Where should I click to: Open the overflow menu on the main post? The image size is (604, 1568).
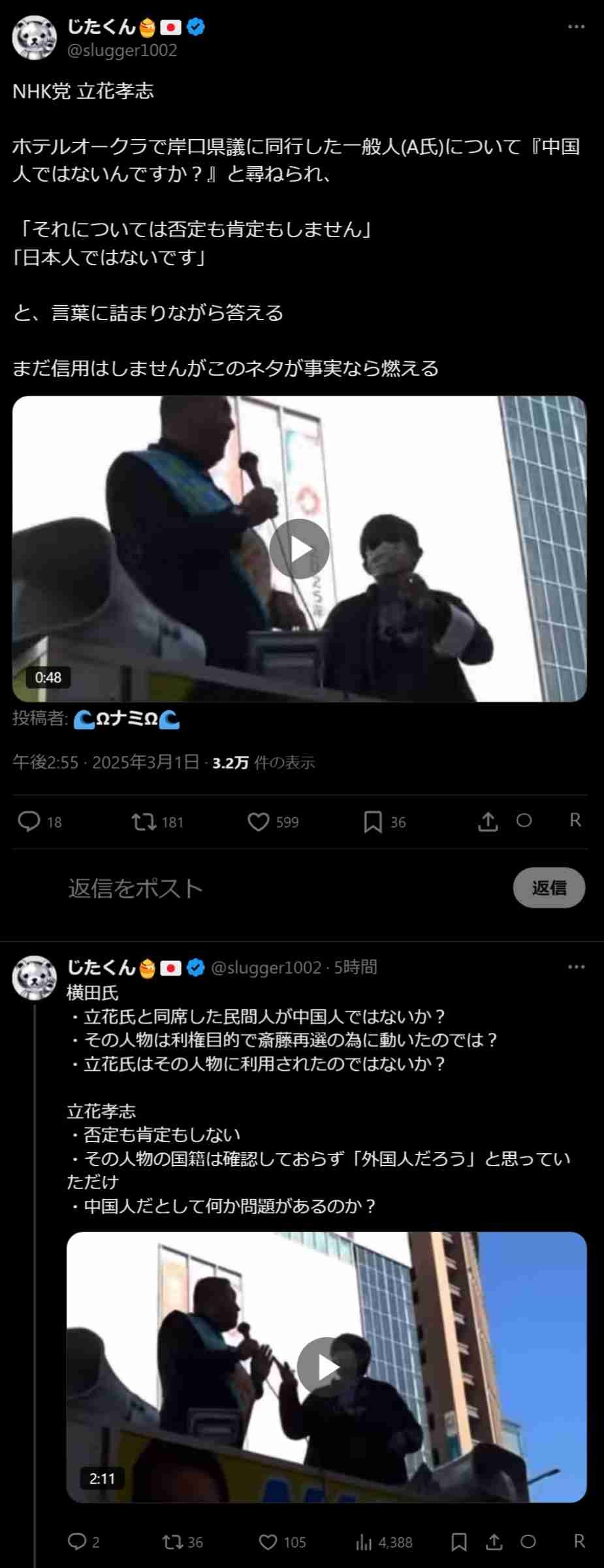coord(576,27)
